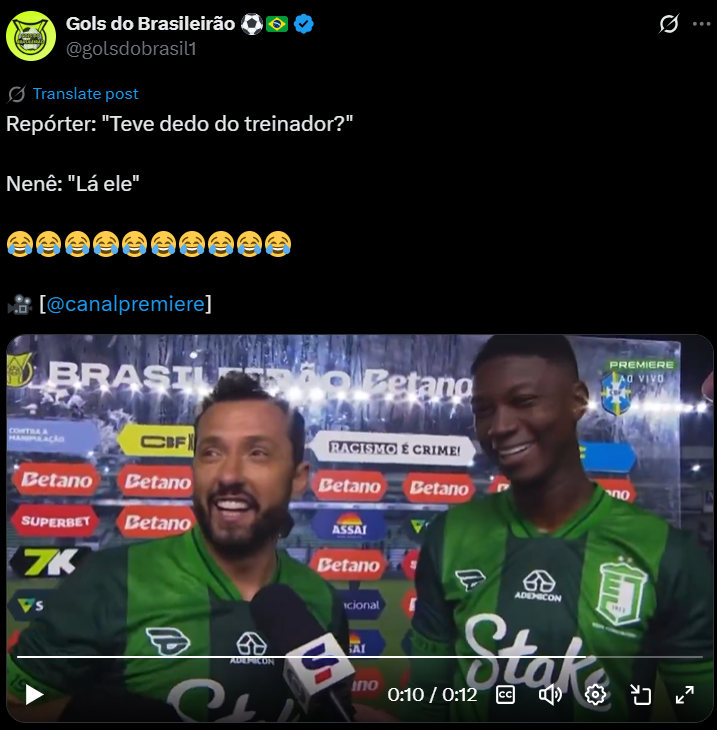Open the @golsdobrasil1 handle link
The image size is (717, 730).
point(132,48)
